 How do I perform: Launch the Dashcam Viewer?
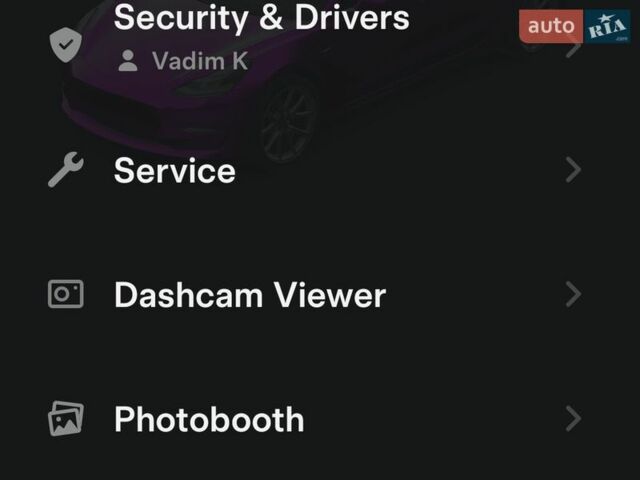pos(249,295)
